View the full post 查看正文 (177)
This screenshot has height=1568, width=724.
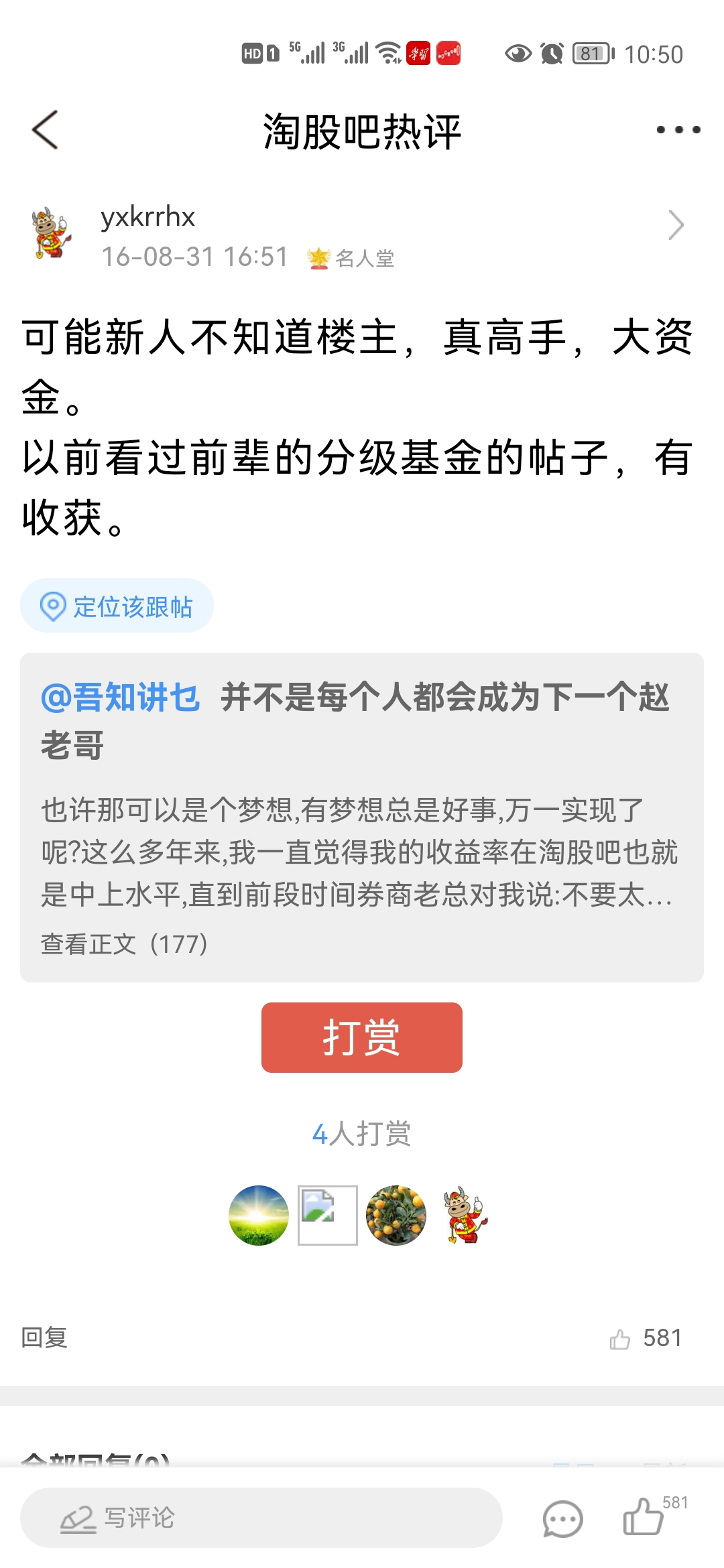point(125,943)
